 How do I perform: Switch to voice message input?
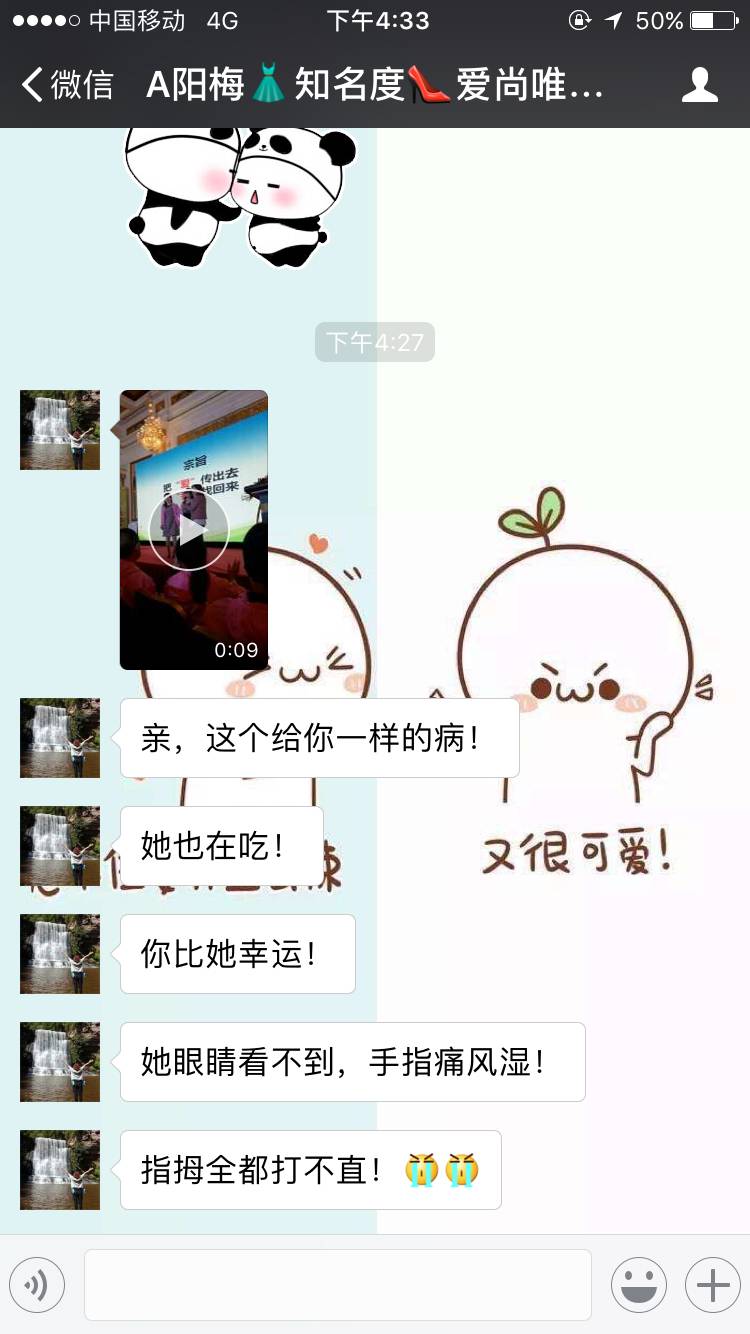pyautogui.click(x=37, y=1285)
